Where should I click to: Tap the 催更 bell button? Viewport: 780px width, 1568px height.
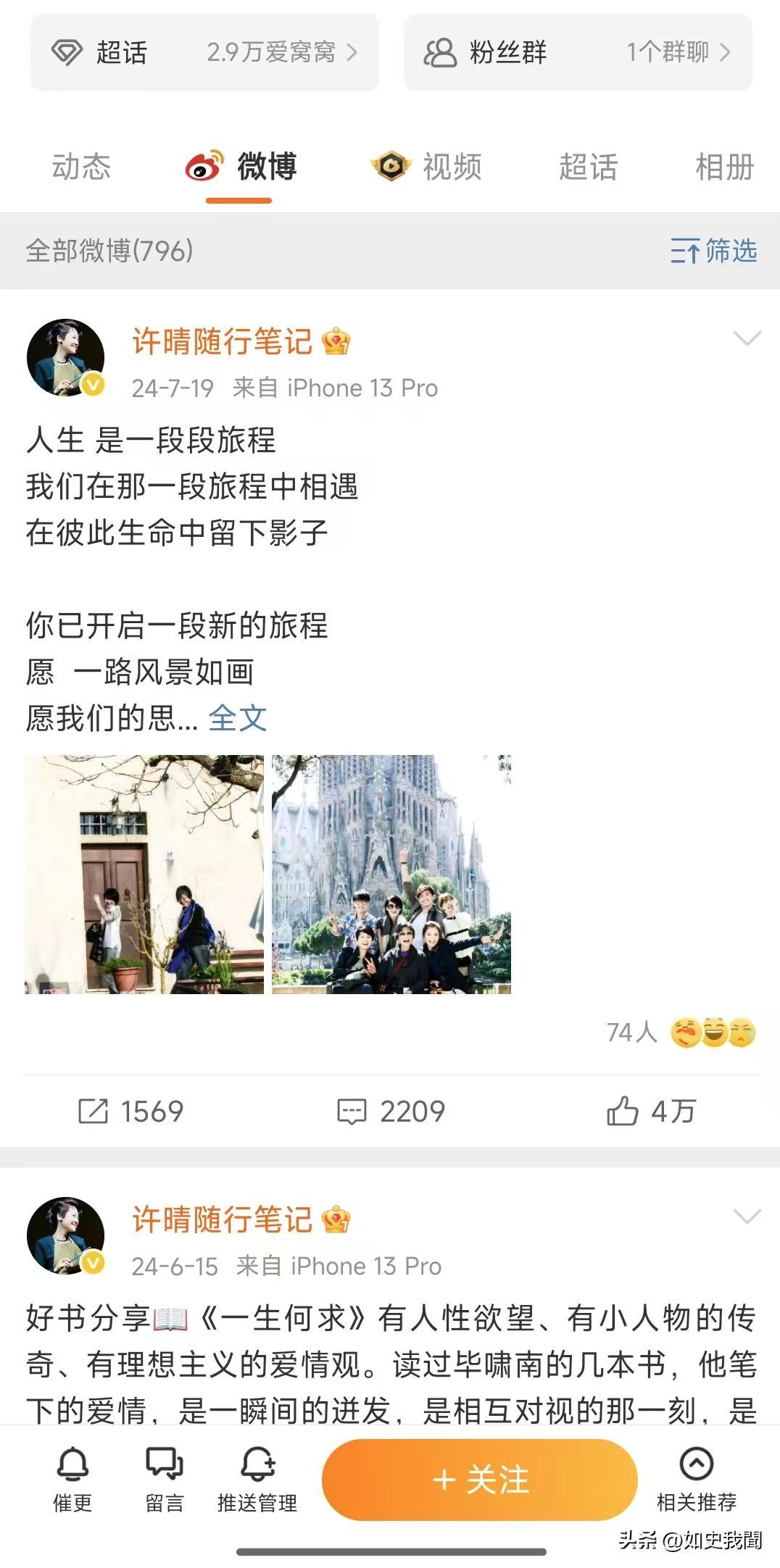(x=72, y=1479)
